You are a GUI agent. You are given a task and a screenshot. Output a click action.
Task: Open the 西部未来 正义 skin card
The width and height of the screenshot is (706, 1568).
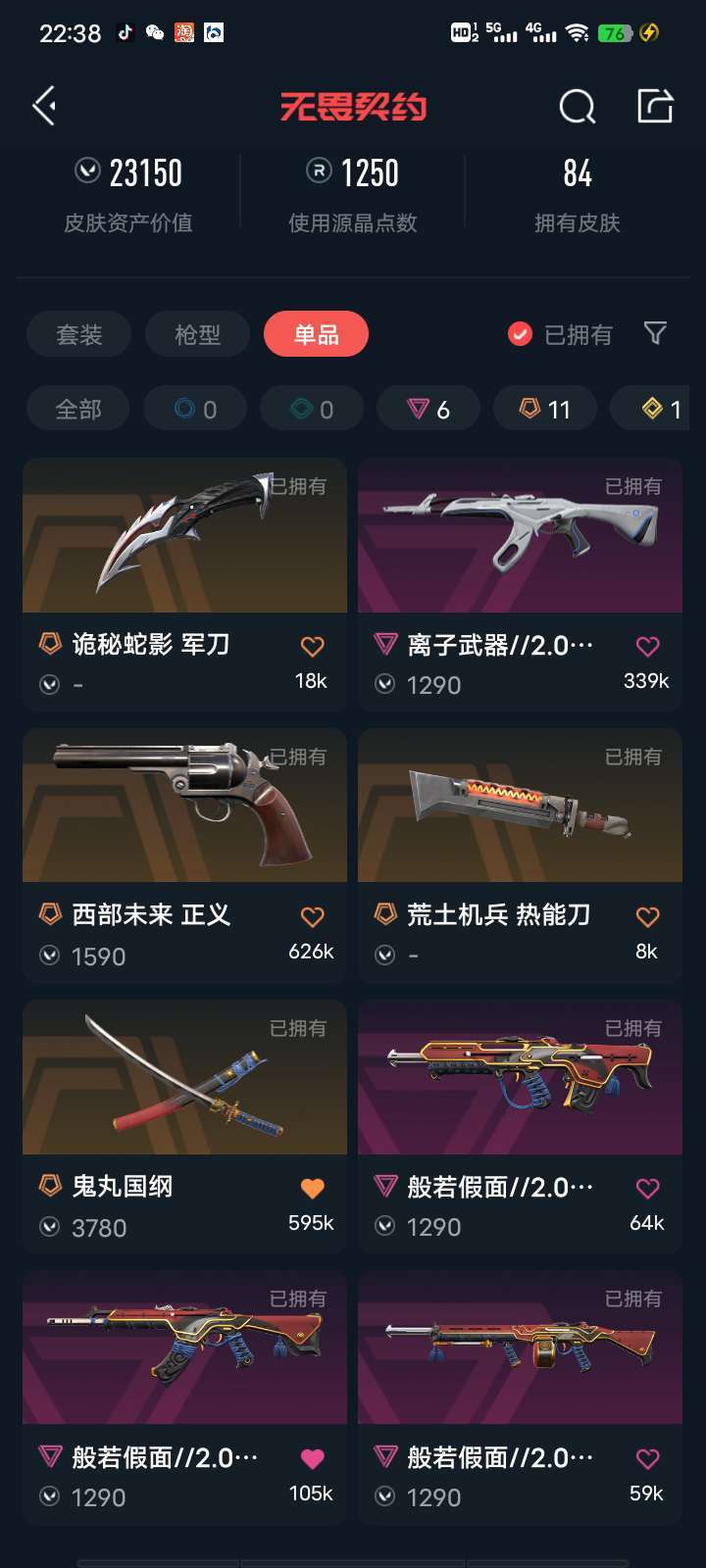184,855
